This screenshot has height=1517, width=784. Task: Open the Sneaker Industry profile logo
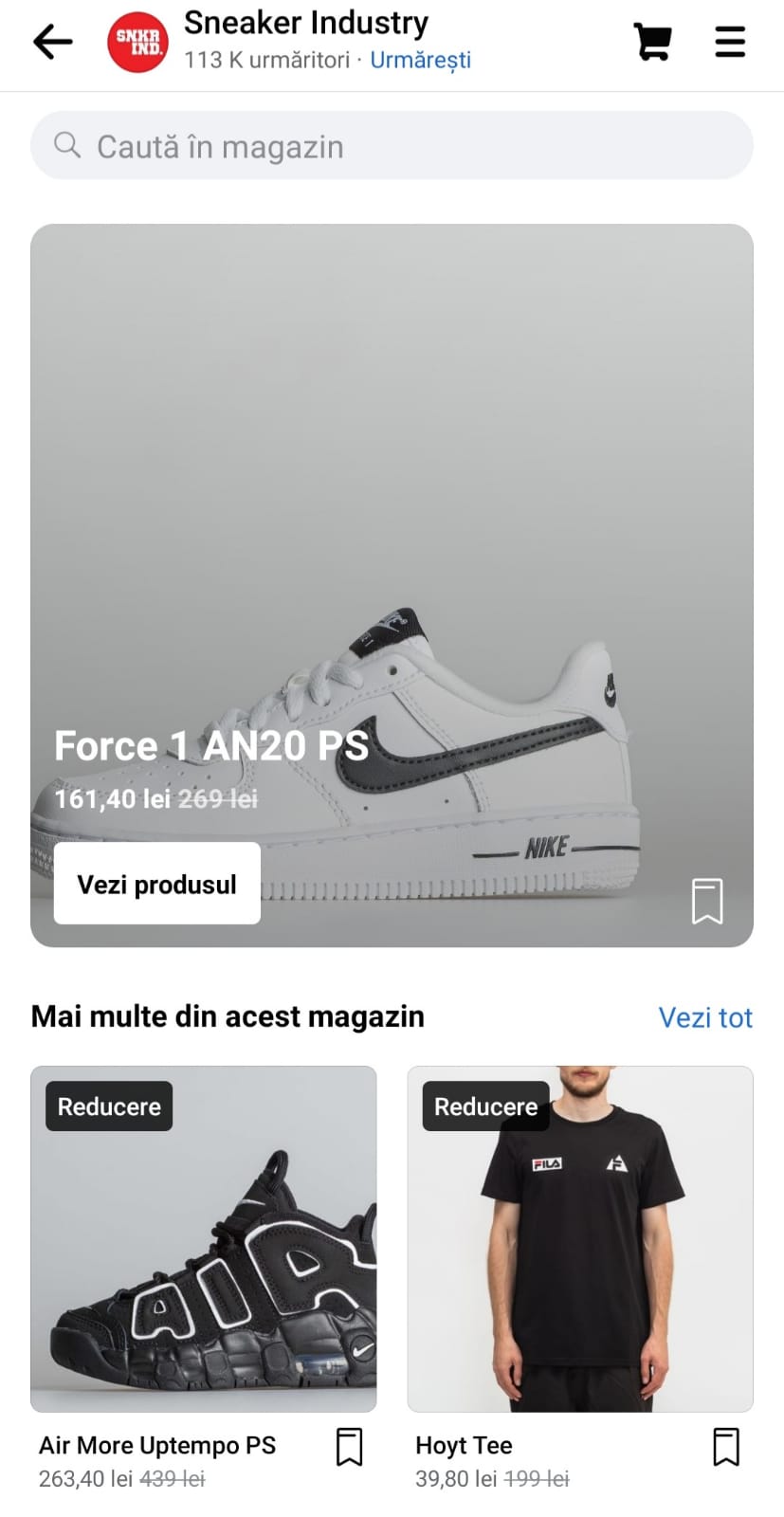137,42
